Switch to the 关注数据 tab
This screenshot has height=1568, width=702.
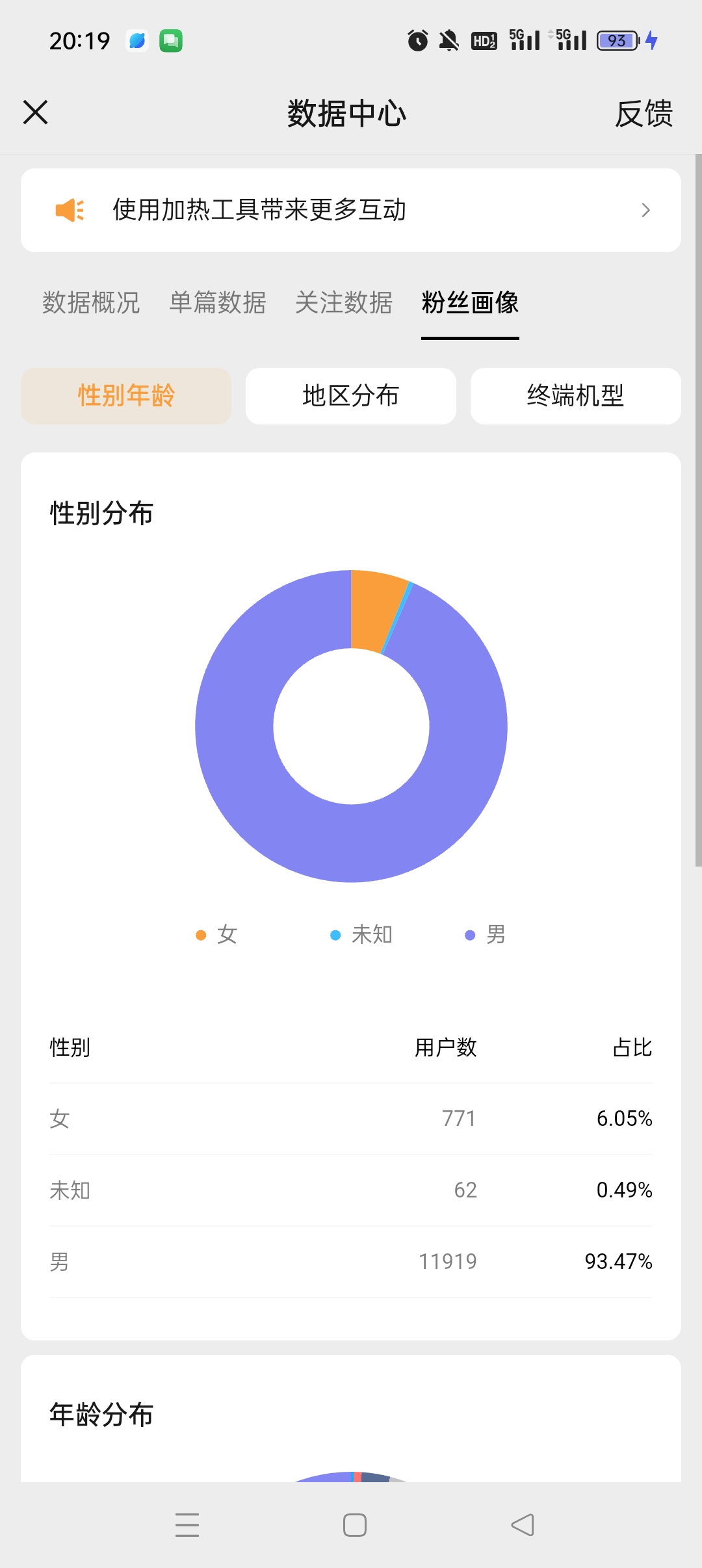coord(344,302)
